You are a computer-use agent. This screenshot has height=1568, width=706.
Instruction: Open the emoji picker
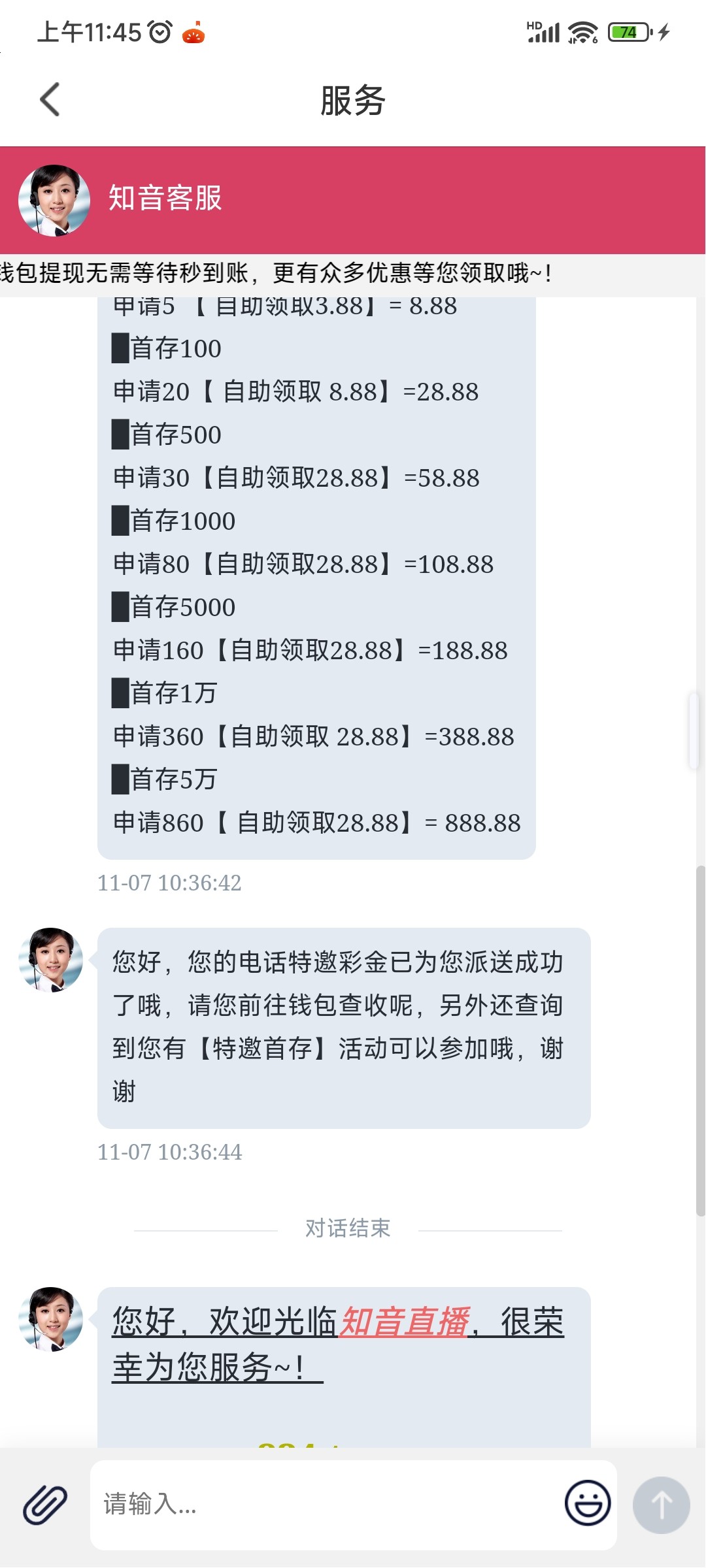tap(587, 1503)
